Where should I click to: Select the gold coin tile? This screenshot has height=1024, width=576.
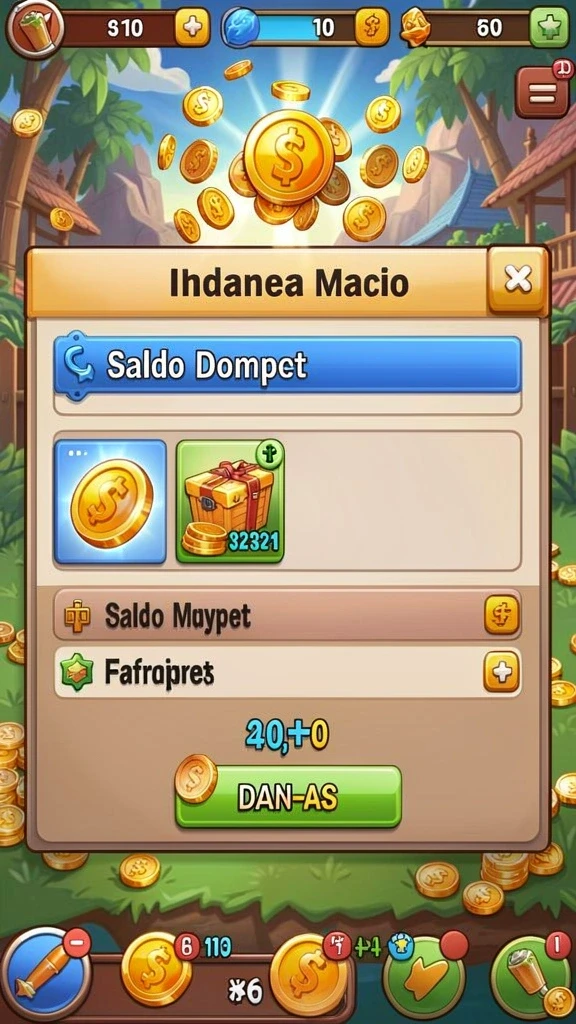pos(110,501)
